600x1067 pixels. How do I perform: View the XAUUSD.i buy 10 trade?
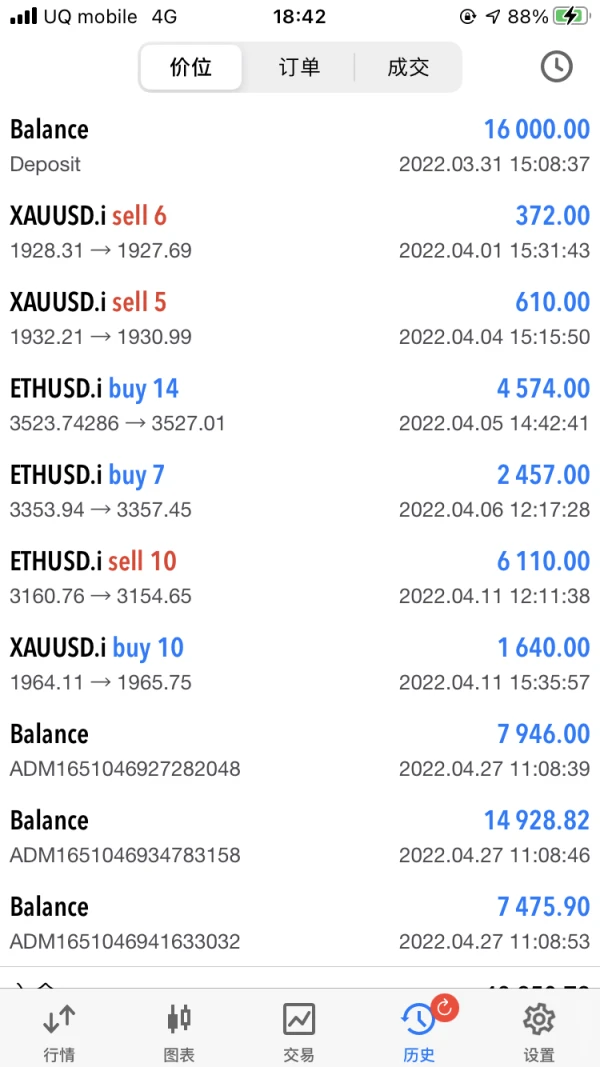[x=300, y=664]
